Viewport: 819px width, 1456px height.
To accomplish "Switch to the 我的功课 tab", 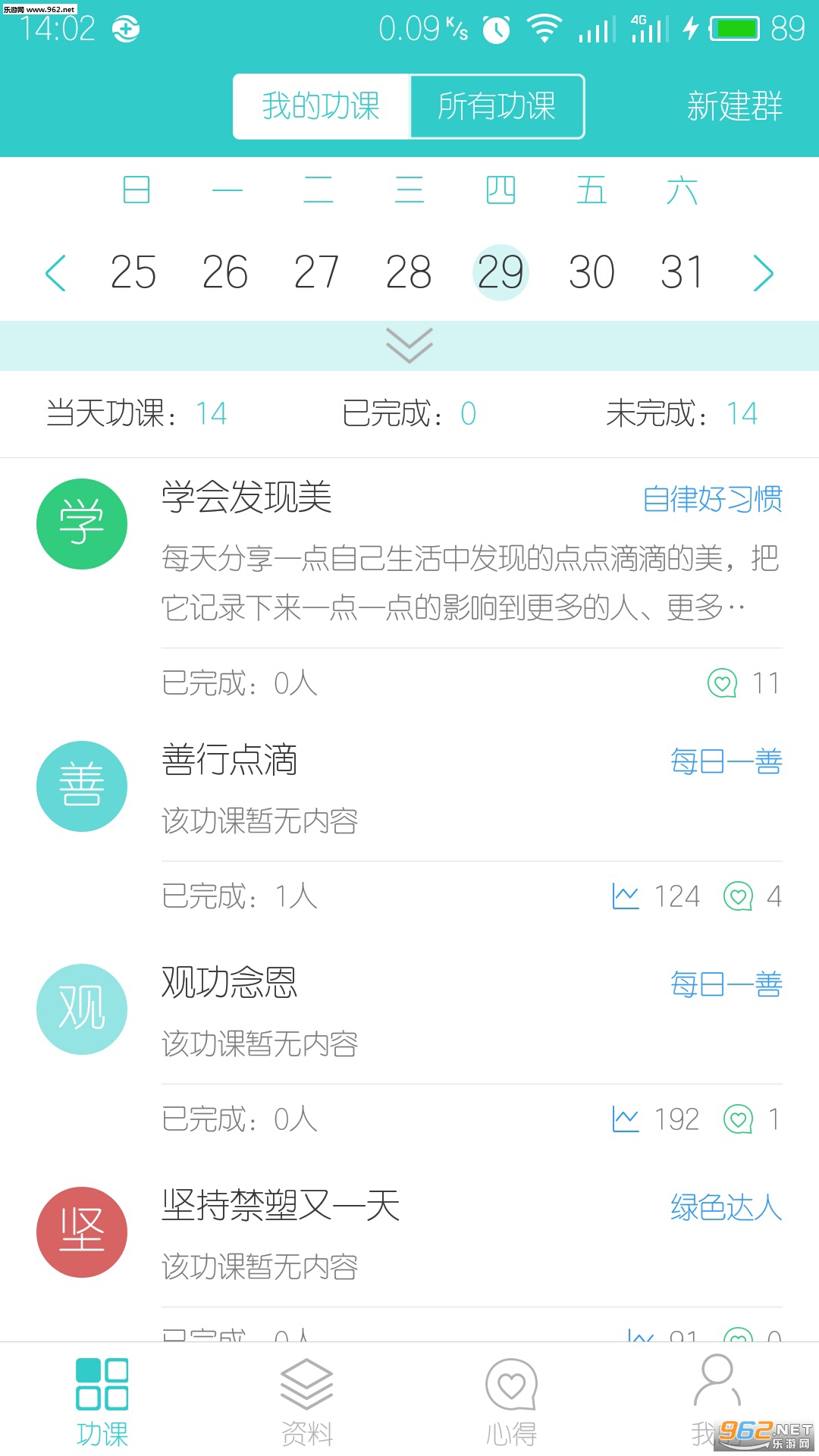I will coord(321,106).
